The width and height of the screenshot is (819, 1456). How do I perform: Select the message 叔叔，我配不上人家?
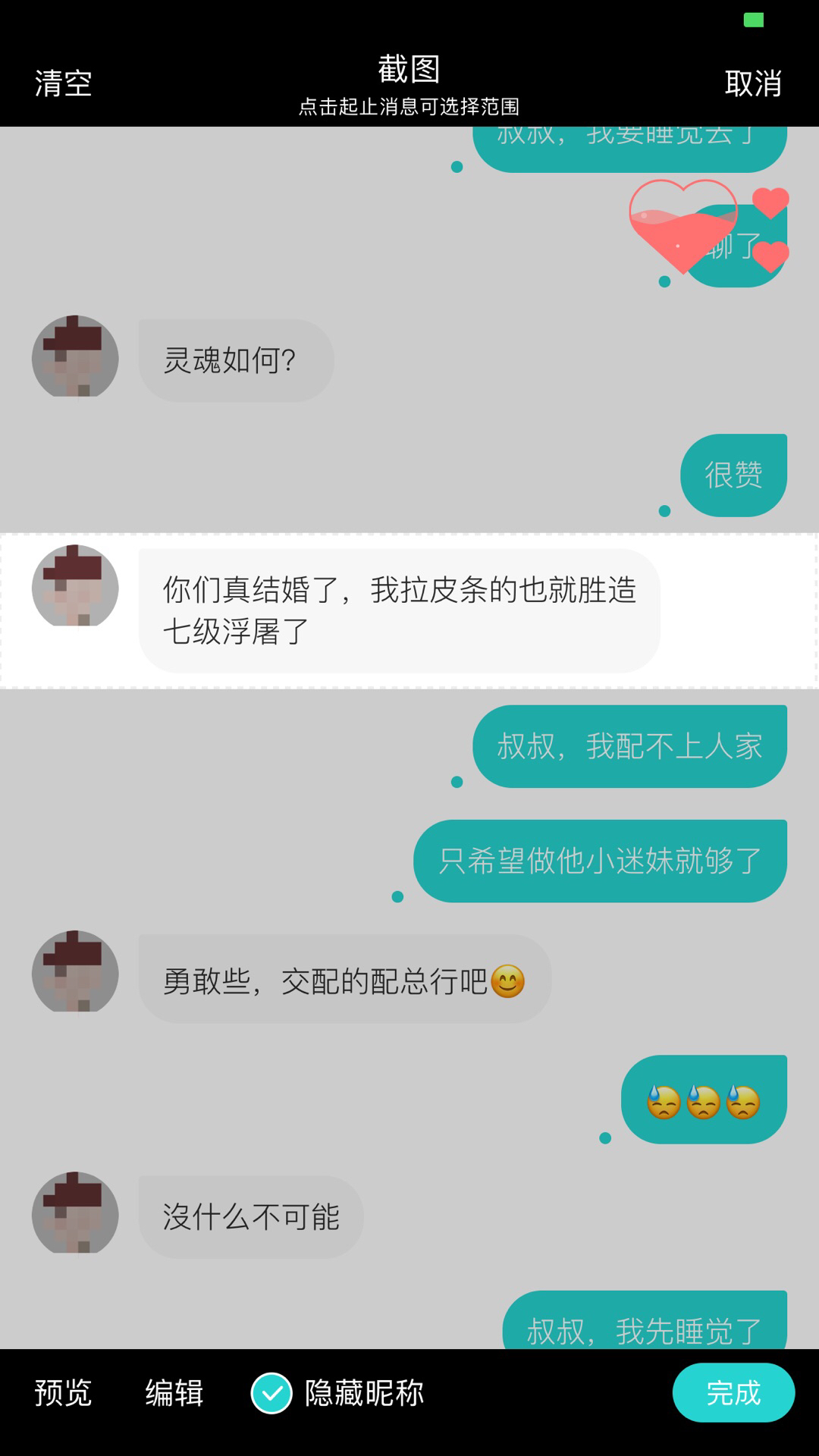point(629,746)
